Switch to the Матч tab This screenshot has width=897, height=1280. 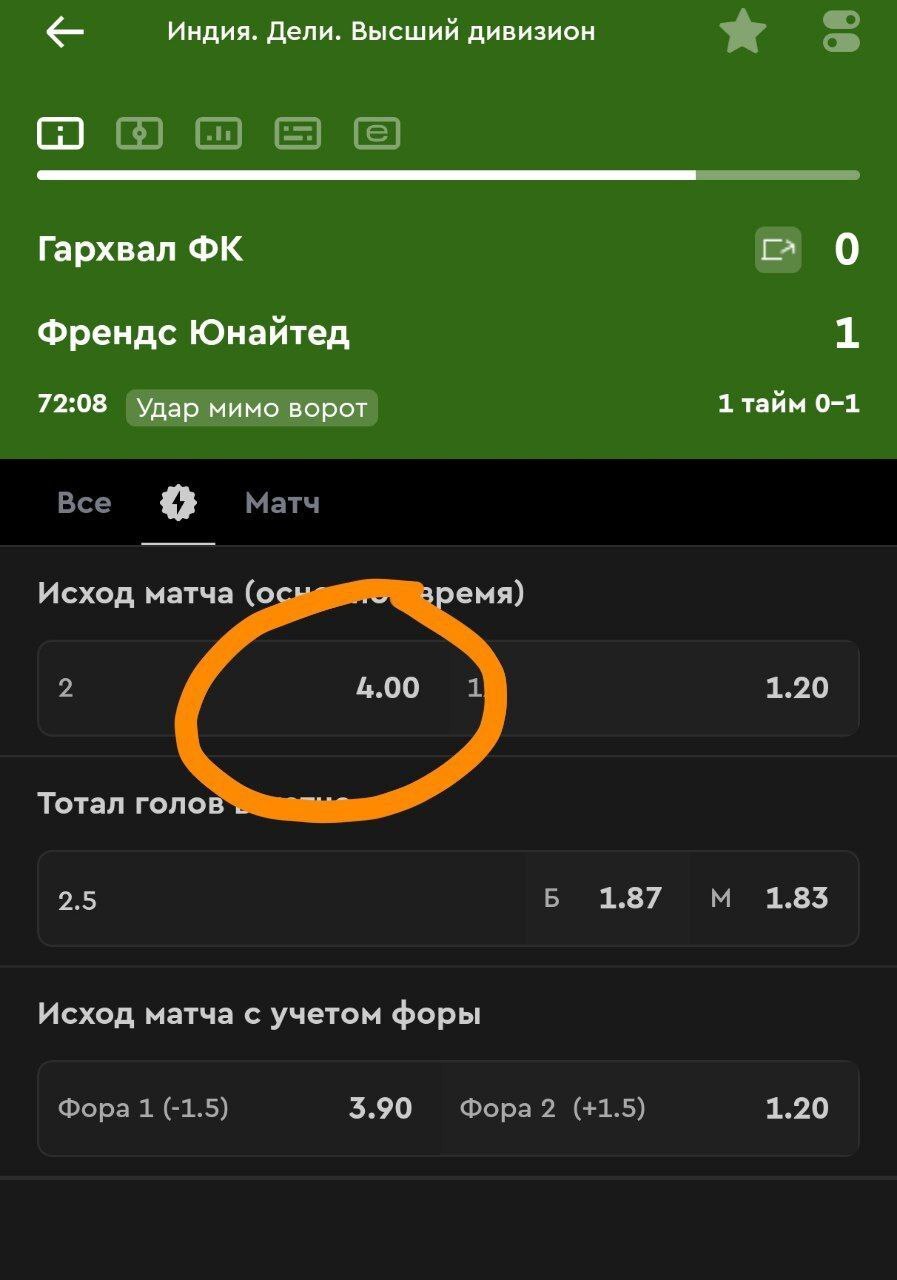pyautogui.click(x=282, y=503)
